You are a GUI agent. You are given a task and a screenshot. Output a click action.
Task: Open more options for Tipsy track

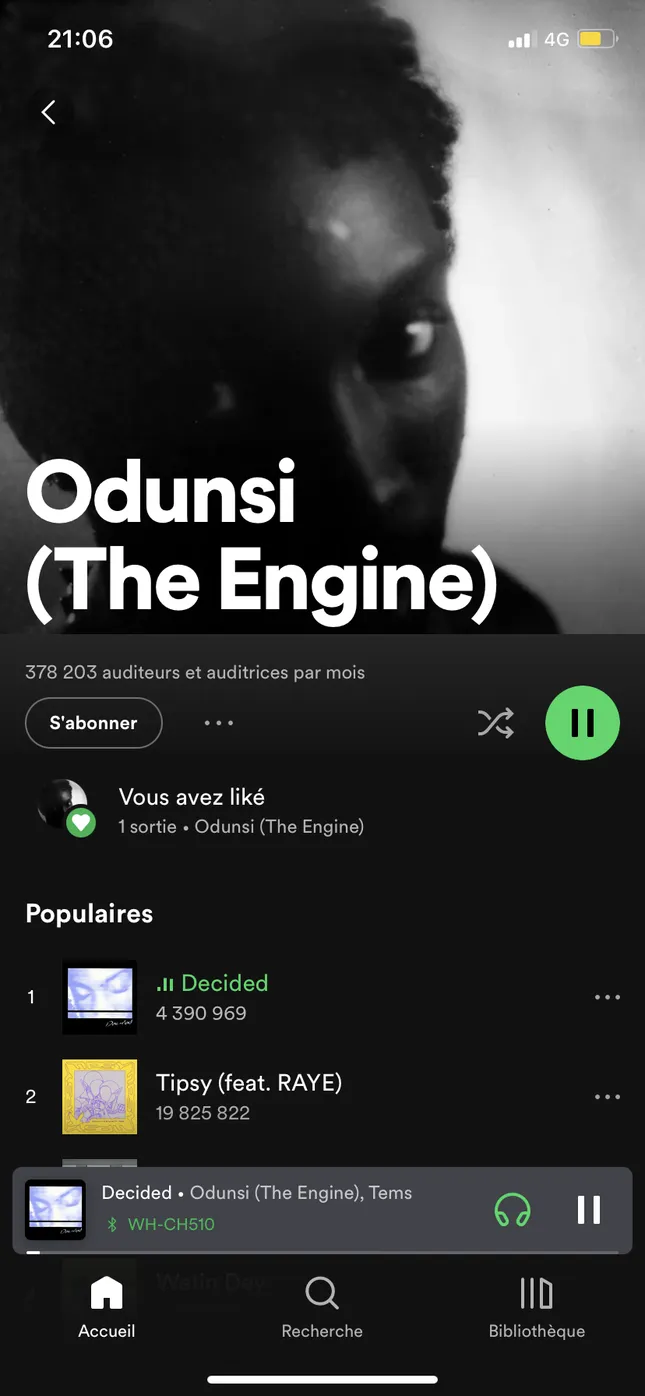click(x=607, y=1096)
